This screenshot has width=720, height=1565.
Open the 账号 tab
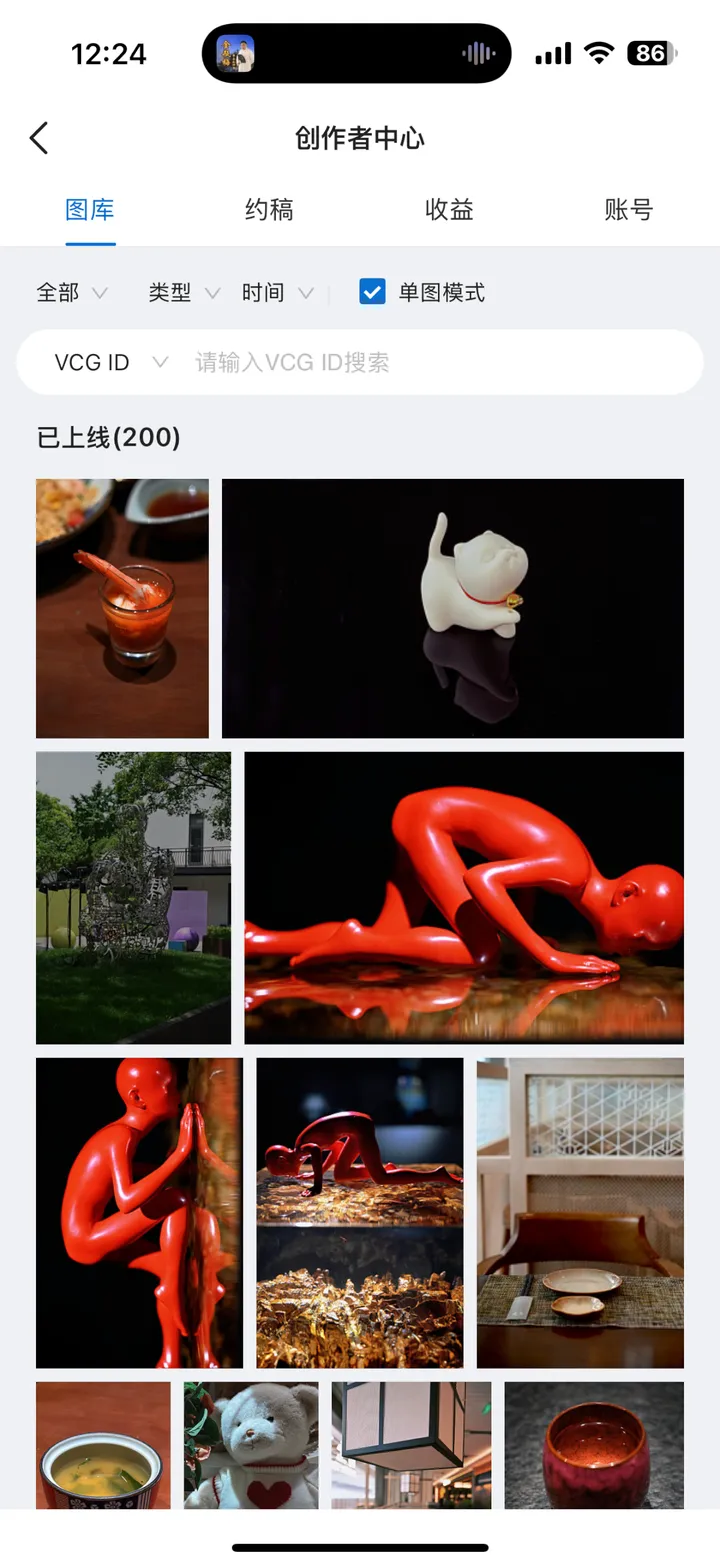pyautogui.click(x=628, y=210)
